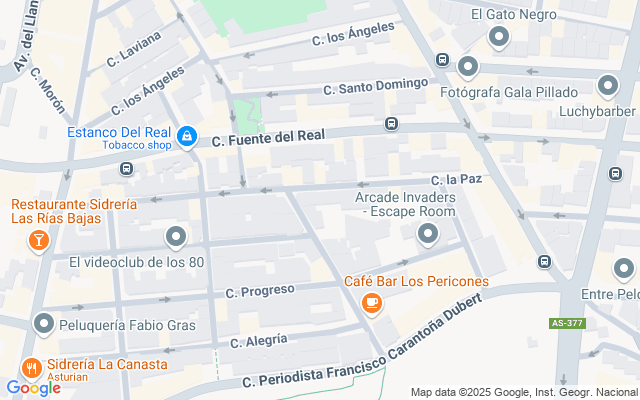Select Restaurante Sidrería Las Rías Bajas pin
The width and height of the screenshot is (640, 400).
pyautogui.click(x=39, y=241)
